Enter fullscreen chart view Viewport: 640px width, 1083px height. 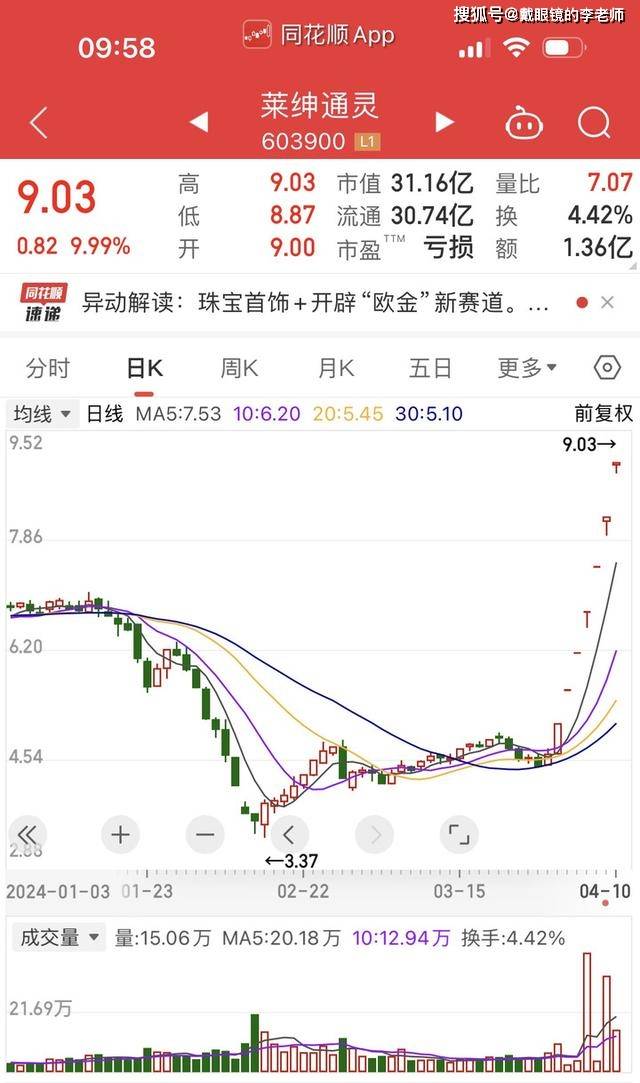[x=458, y=833]
